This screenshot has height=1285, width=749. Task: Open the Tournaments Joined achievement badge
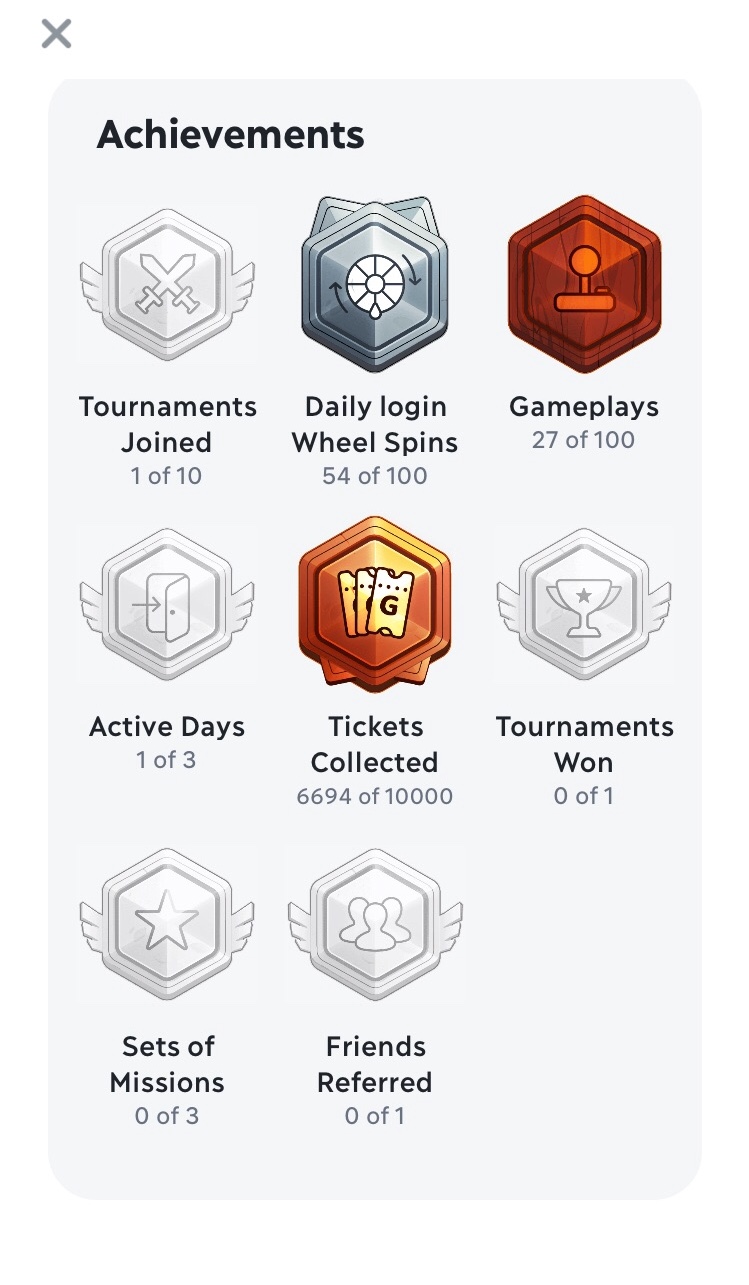click(167, 283)
